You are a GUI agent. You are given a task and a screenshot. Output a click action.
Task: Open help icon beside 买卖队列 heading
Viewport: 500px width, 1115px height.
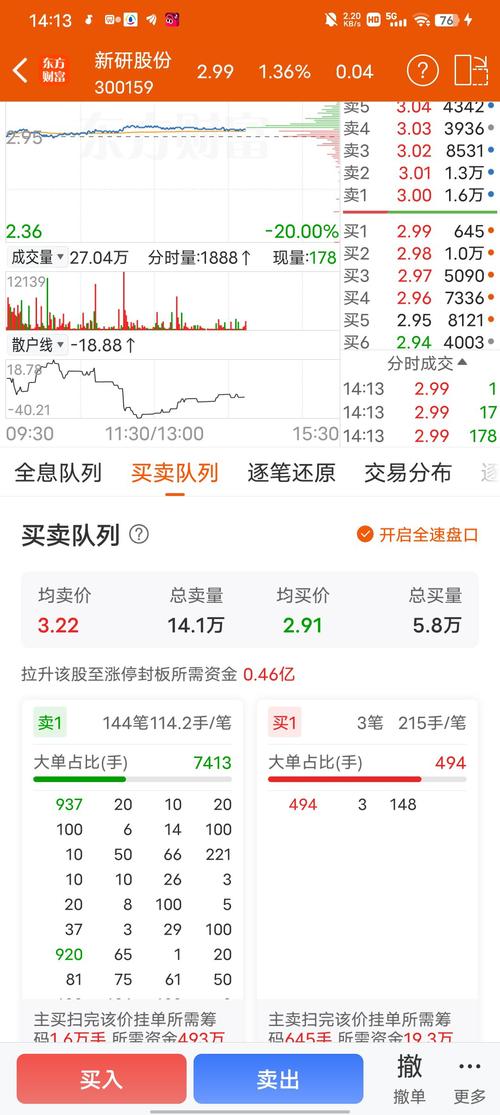139,535
